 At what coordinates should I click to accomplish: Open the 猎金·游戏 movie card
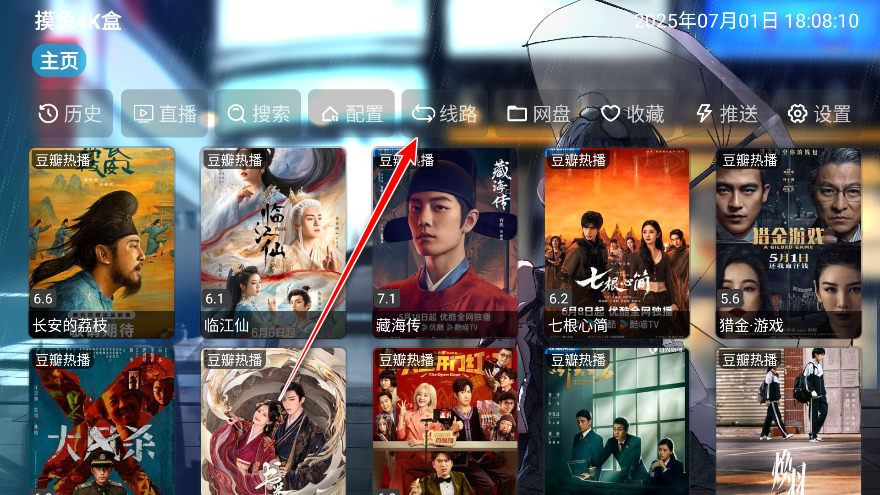[788, 243]
